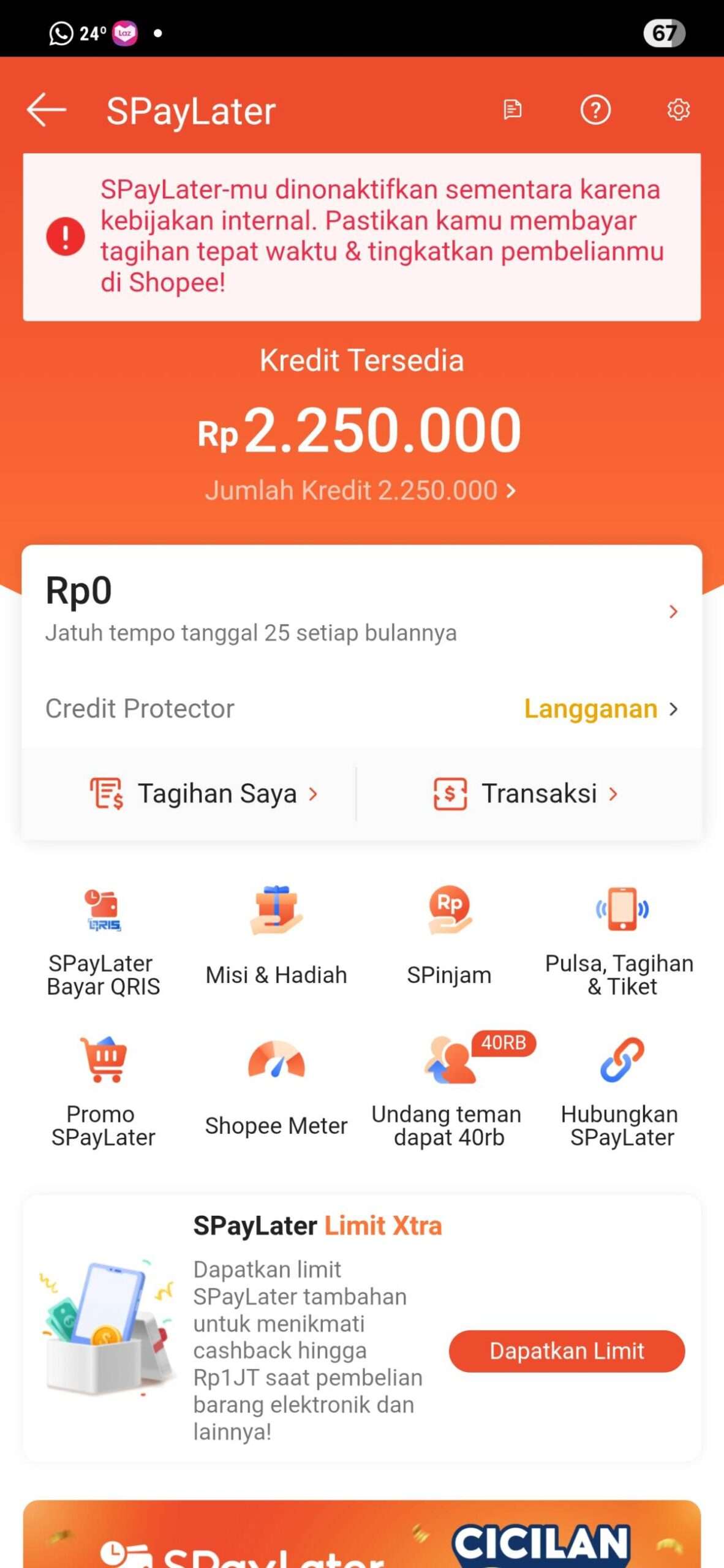The height and width of the screenshot is (1568, 724).
Task: Open the help question mark icon
Action: click(595, 110)
